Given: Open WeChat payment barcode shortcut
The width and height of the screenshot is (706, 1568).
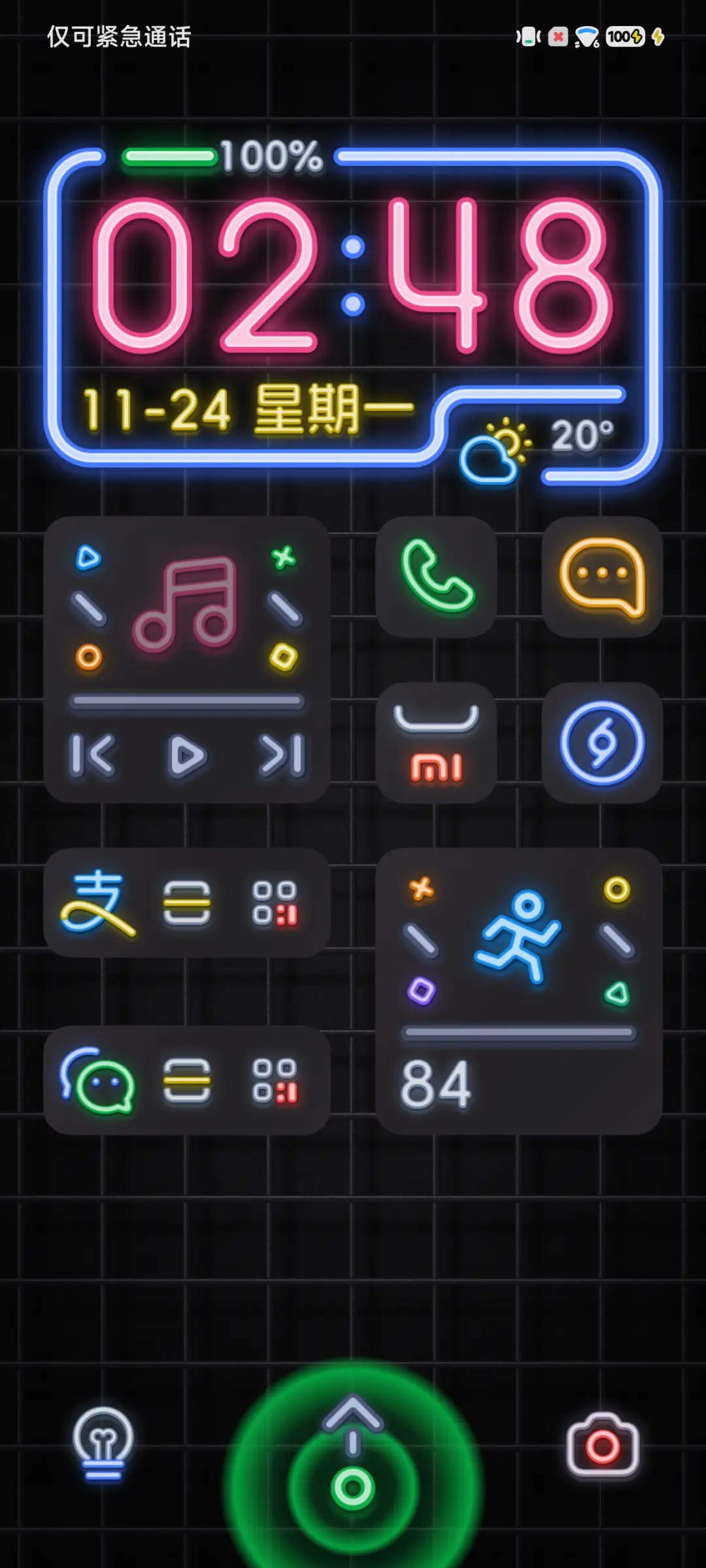Looking at the screenshot, I should click(x=188, y=1081).
